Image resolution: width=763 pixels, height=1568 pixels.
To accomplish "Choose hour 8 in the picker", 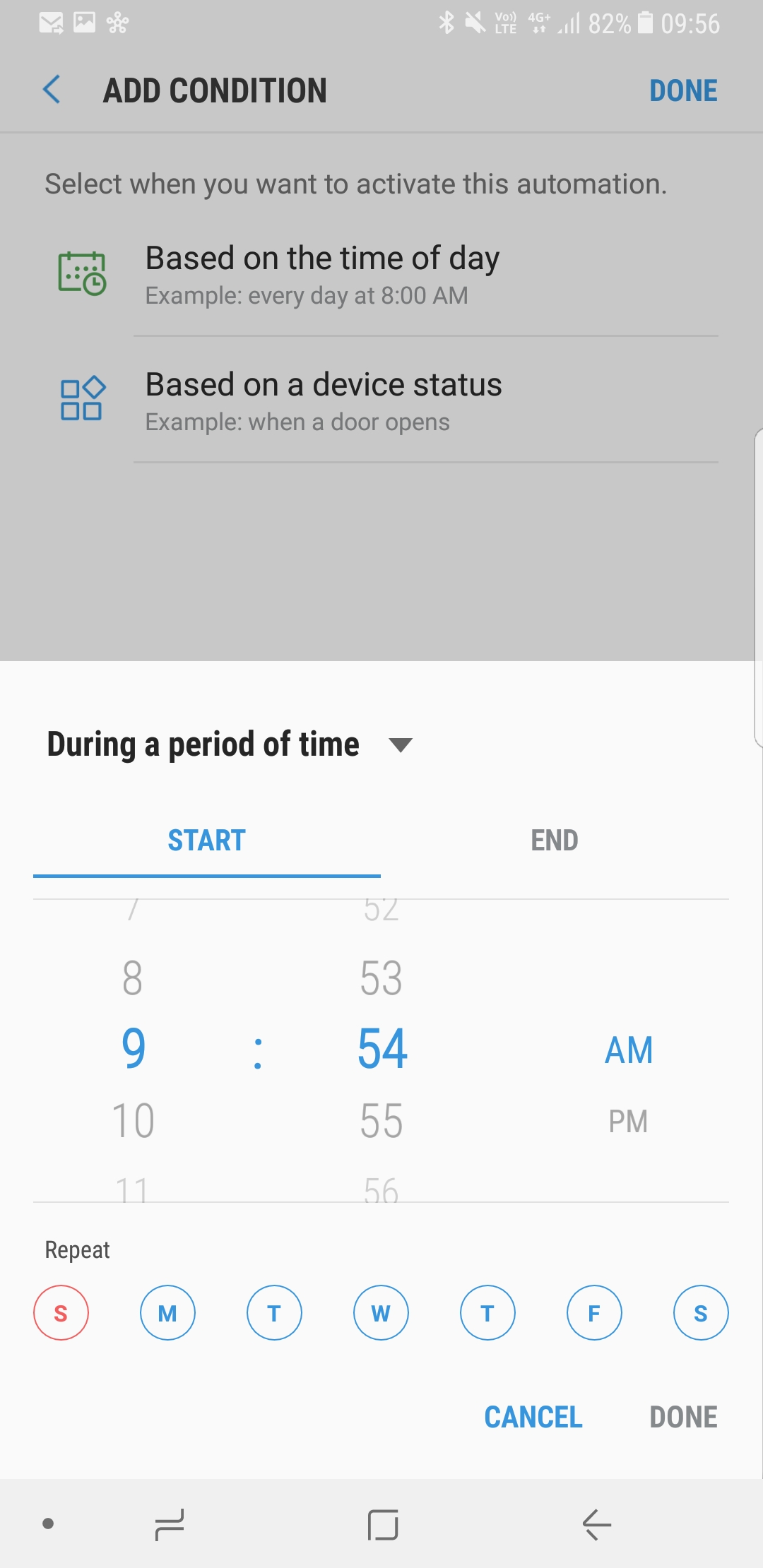I will [133, 978].
